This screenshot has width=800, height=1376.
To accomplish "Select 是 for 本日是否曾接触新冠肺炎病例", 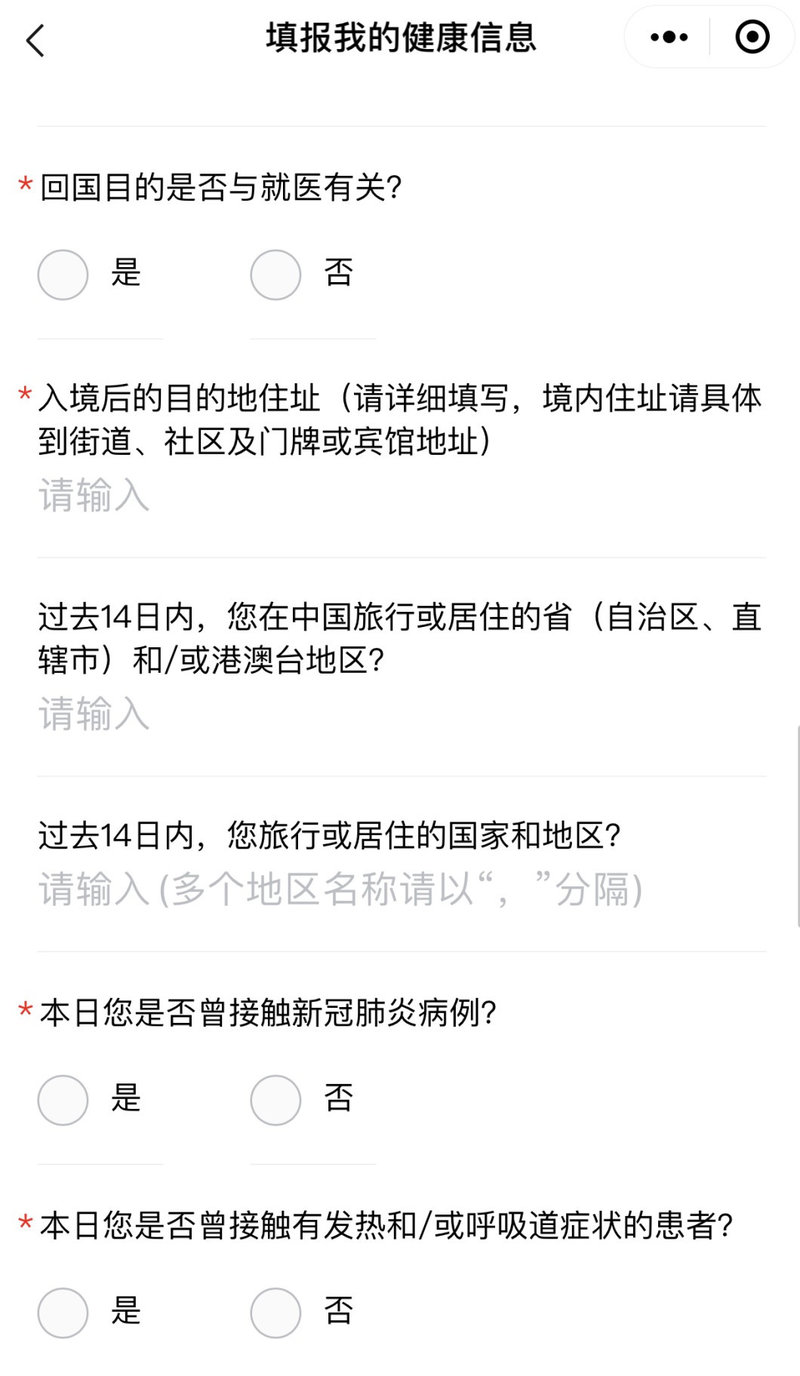I will tap(62, 1100).
